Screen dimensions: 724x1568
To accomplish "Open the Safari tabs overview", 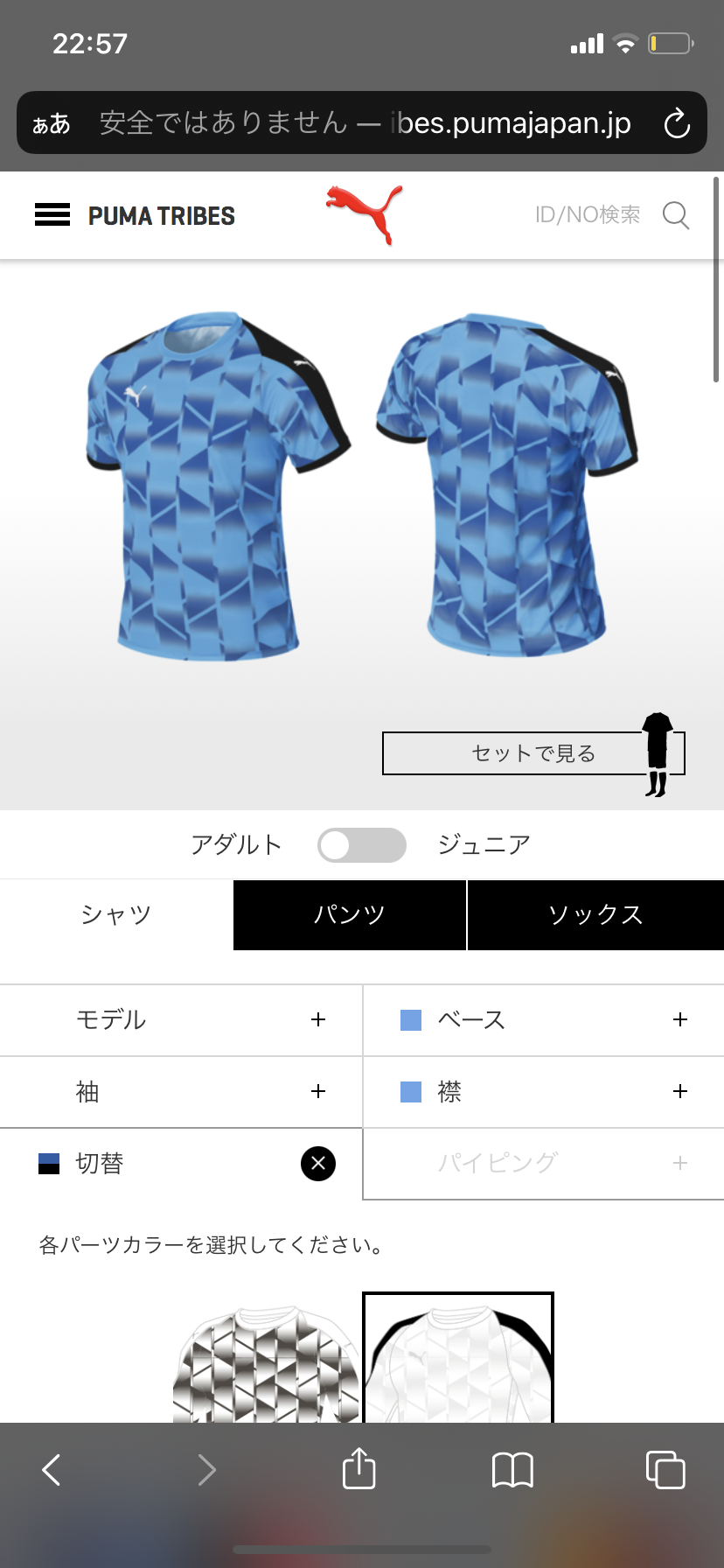I will point(665,1469).
